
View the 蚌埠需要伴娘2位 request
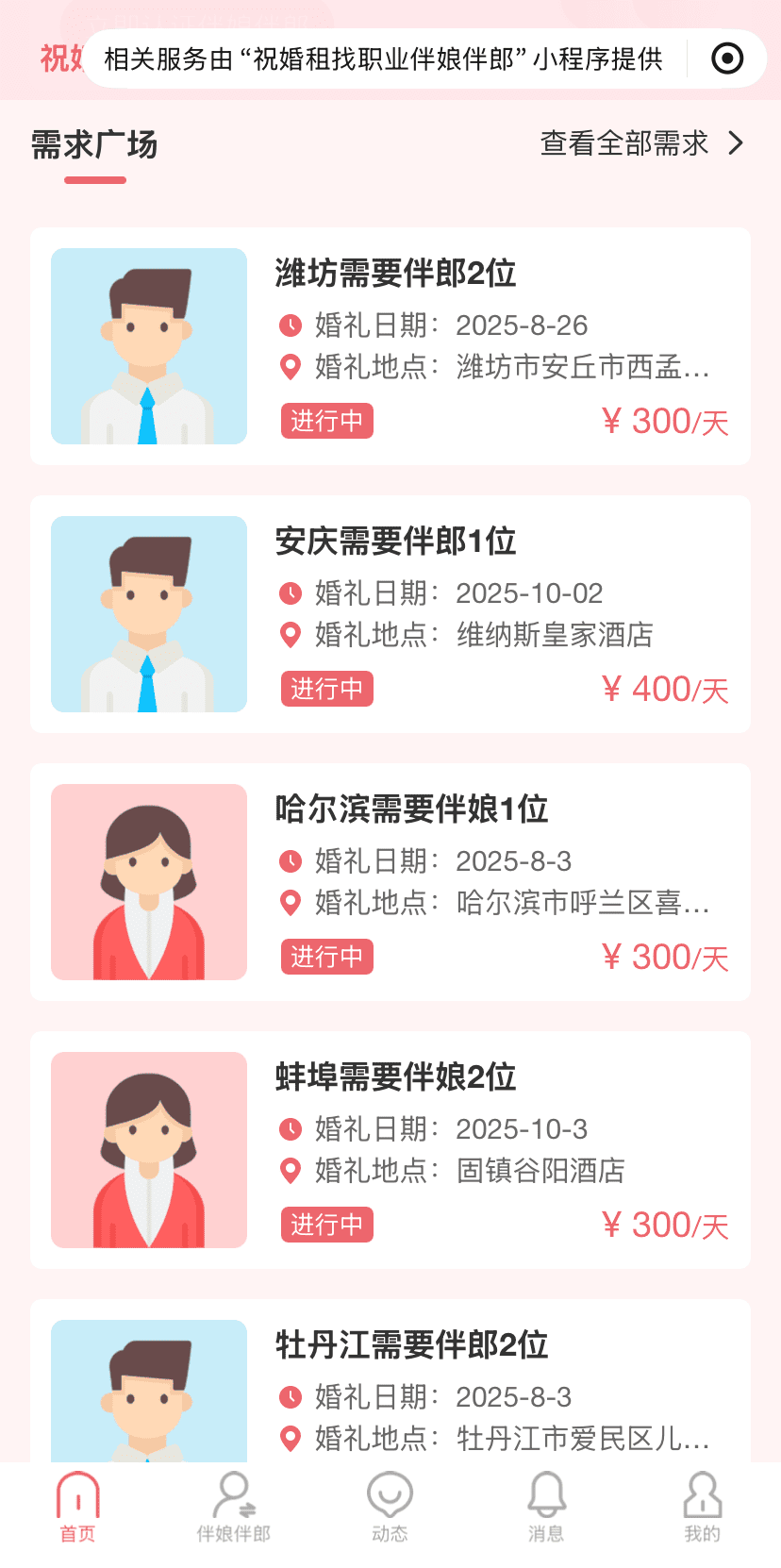pyautogui.click(x=390, y=1150)
